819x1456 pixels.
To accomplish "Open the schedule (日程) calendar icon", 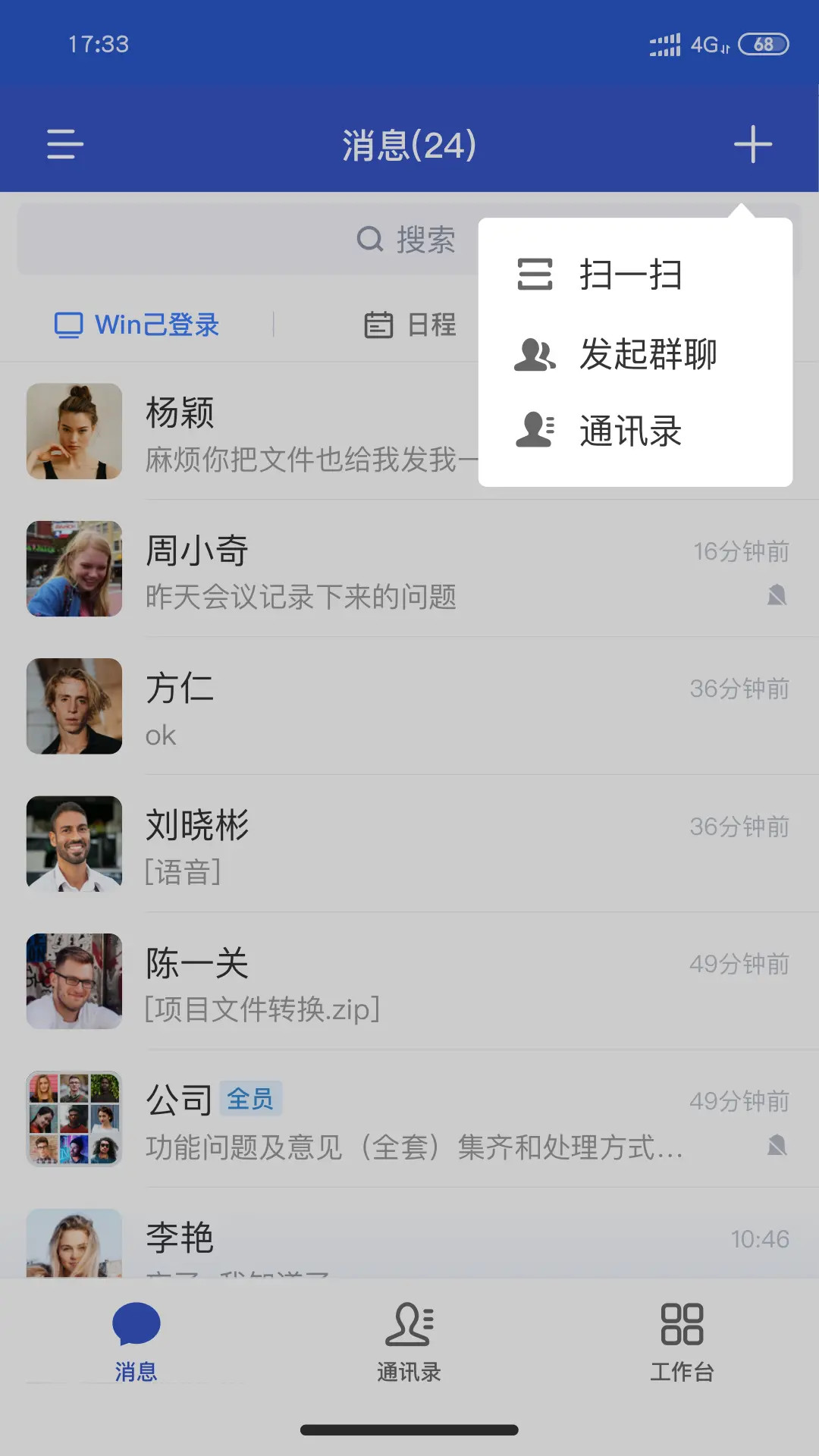I will [379, 325].
